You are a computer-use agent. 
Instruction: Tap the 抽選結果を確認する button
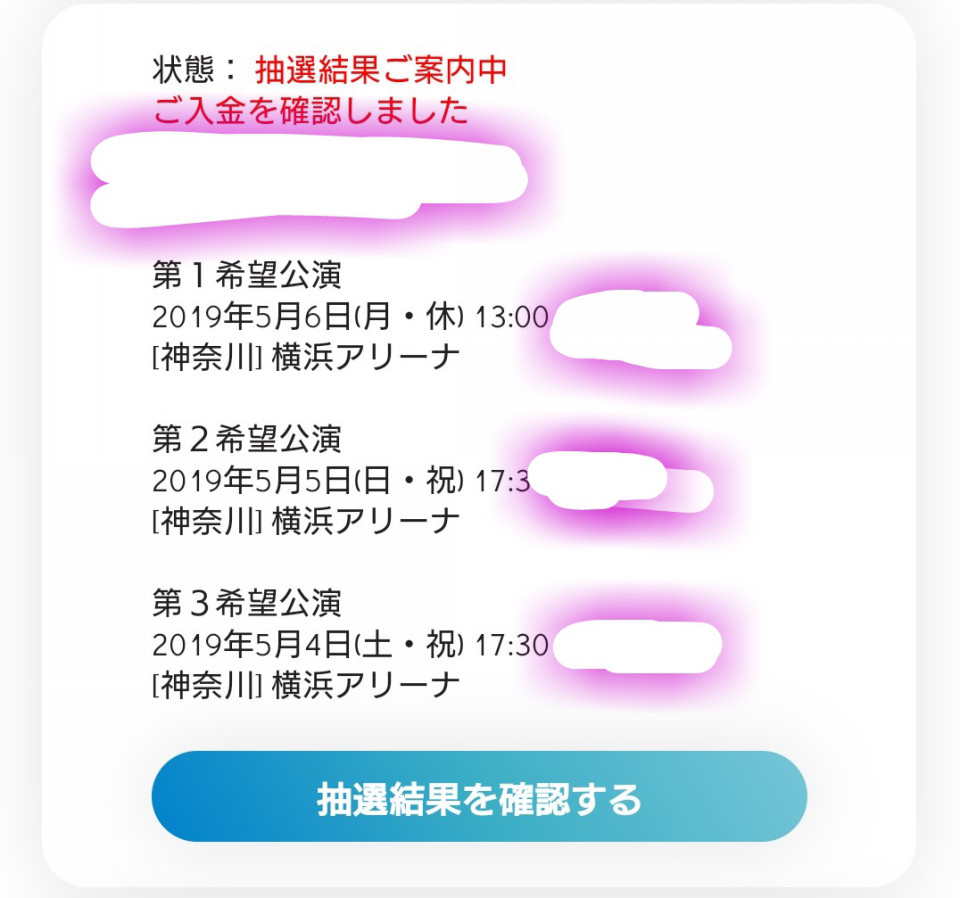coord(479,797)
